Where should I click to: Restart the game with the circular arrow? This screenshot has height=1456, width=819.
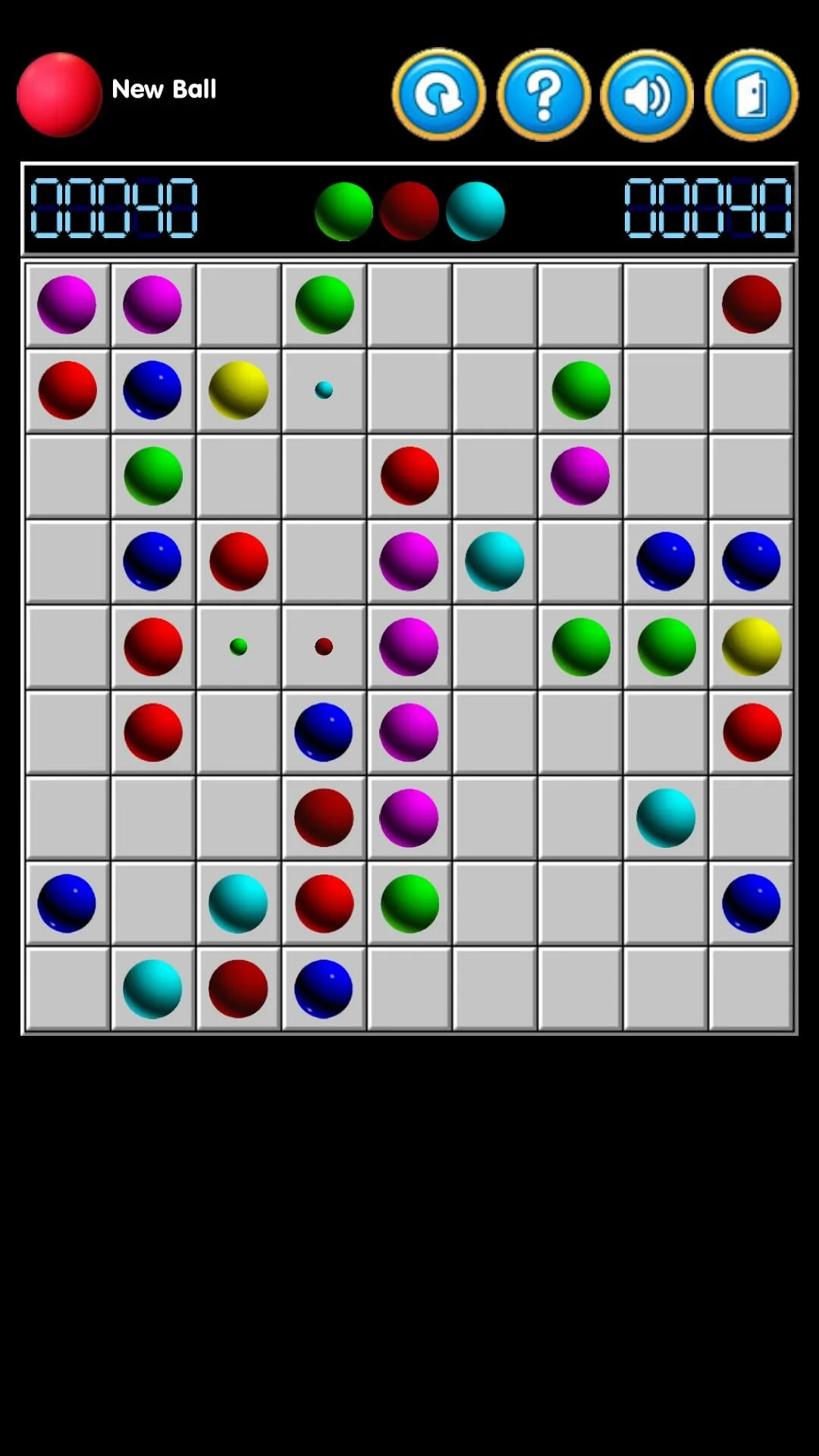tap(439, 95)
